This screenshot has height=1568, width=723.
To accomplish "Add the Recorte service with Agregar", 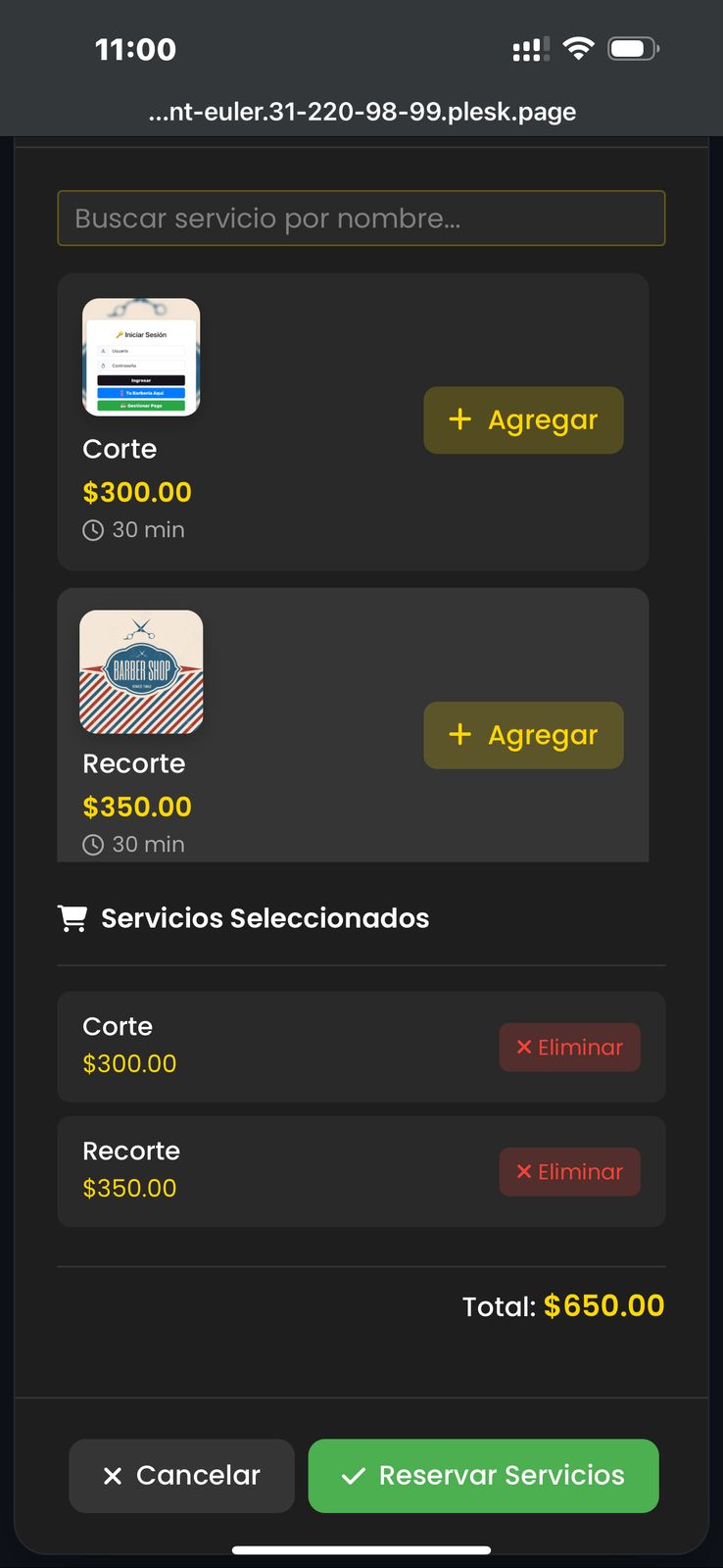I will [x=523, y=735].
